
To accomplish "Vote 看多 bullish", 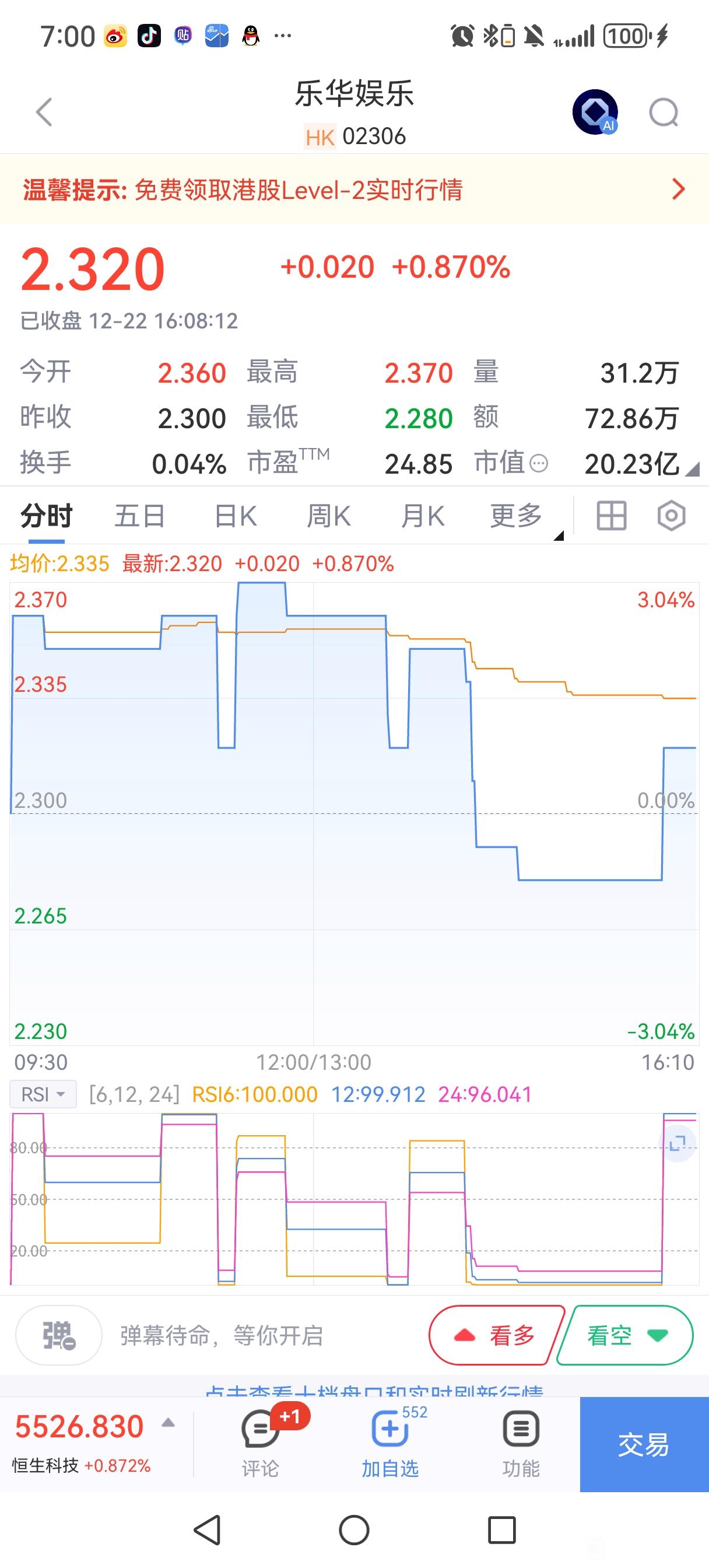I will (x=496, y=1335).
